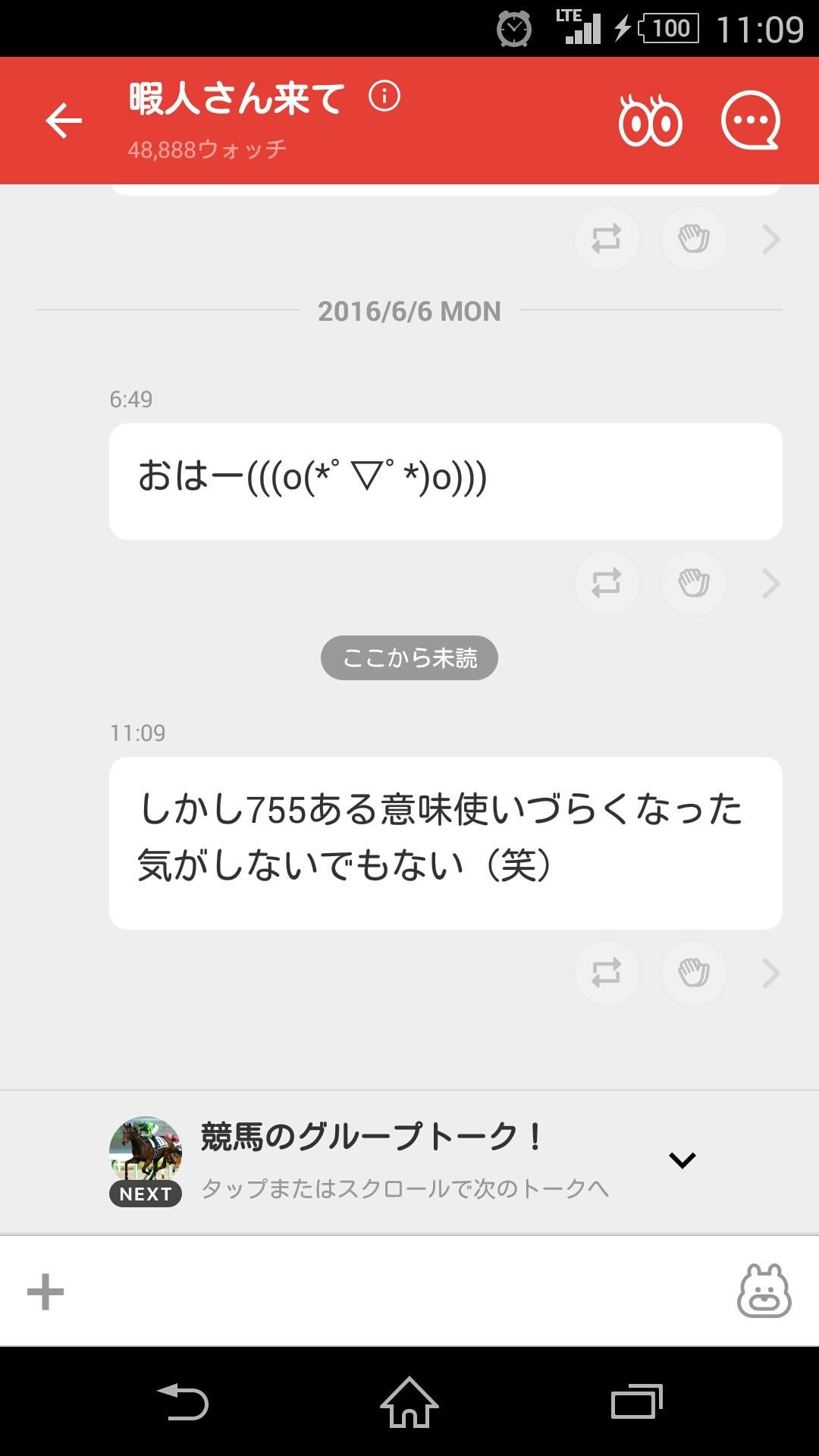Collapse the next-talk banner with the down chevron
This screenshot has width=819, height=1456.
pos(682,1159)
